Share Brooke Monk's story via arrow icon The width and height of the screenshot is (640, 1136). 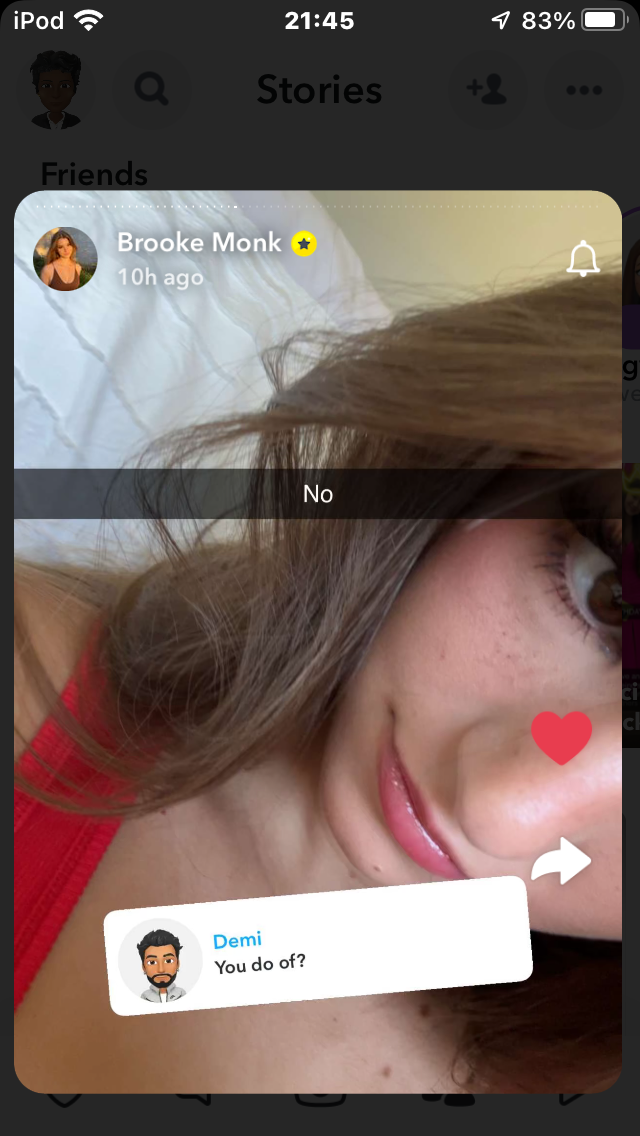point(561,861)
